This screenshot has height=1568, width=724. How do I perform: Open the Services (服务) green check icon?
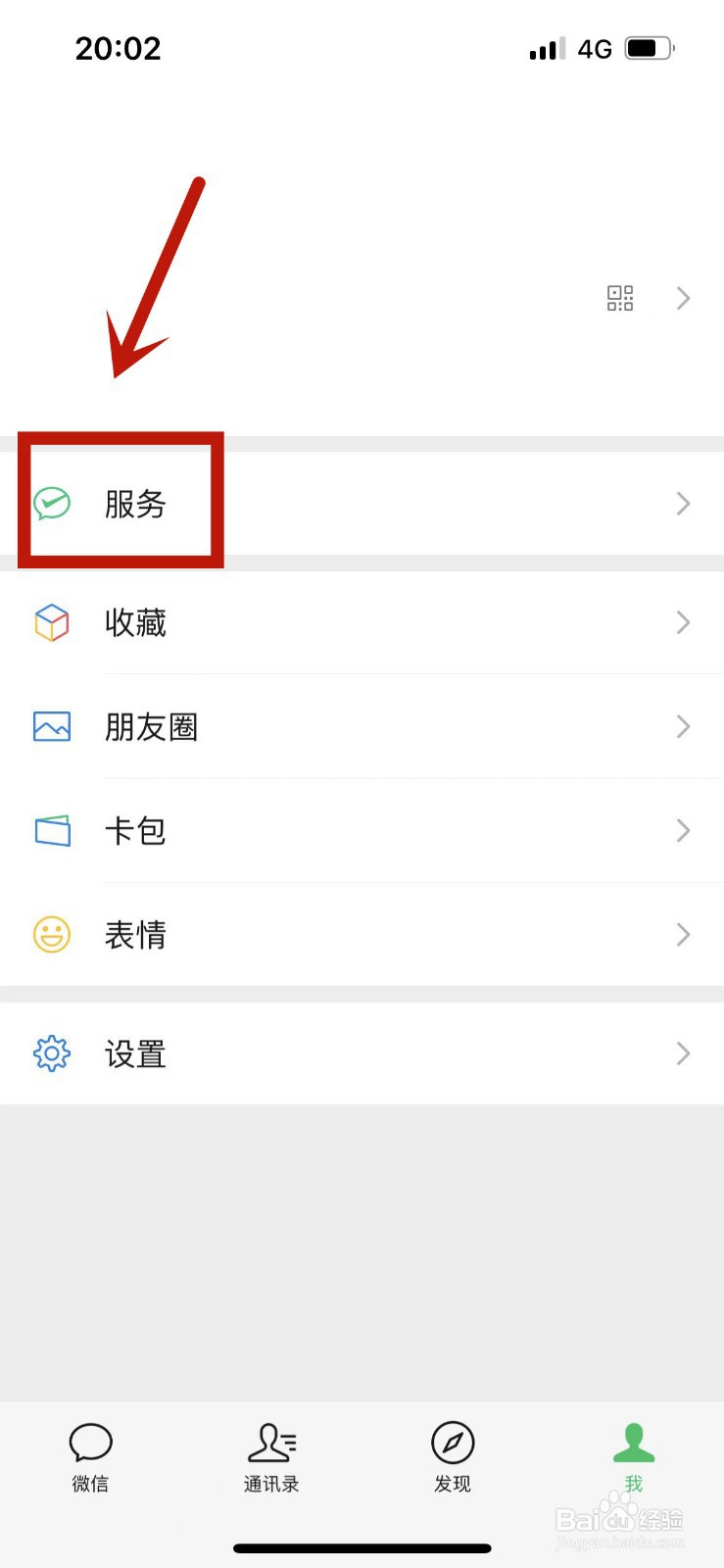pyautogui.click(x=51, y=504)
